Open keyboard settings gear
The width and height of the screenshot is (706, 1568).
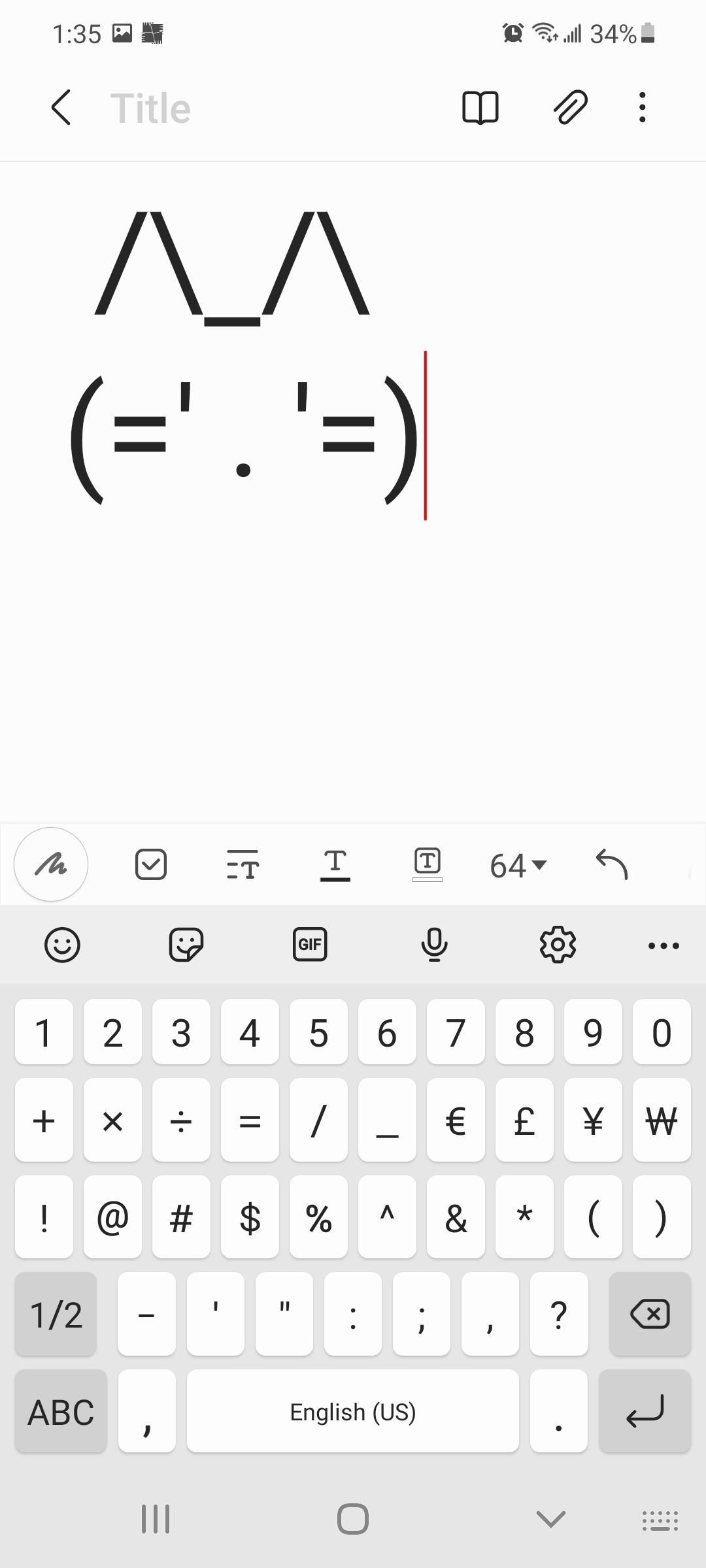(x=558, y=945)
